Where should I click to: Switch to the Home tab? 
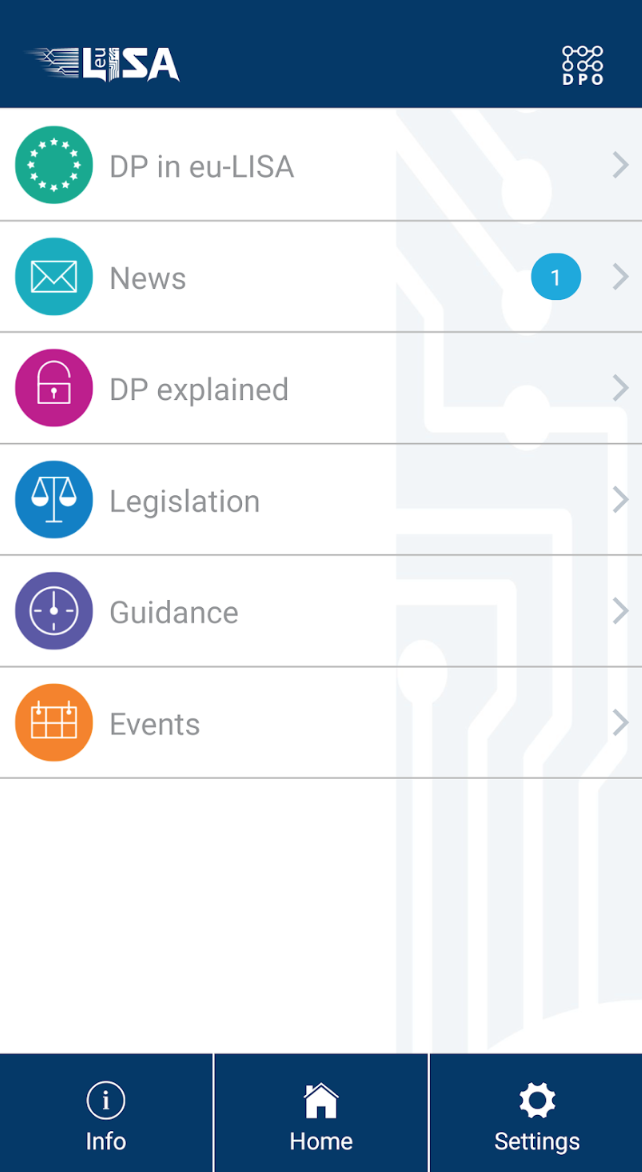(x=321, y=1114)
